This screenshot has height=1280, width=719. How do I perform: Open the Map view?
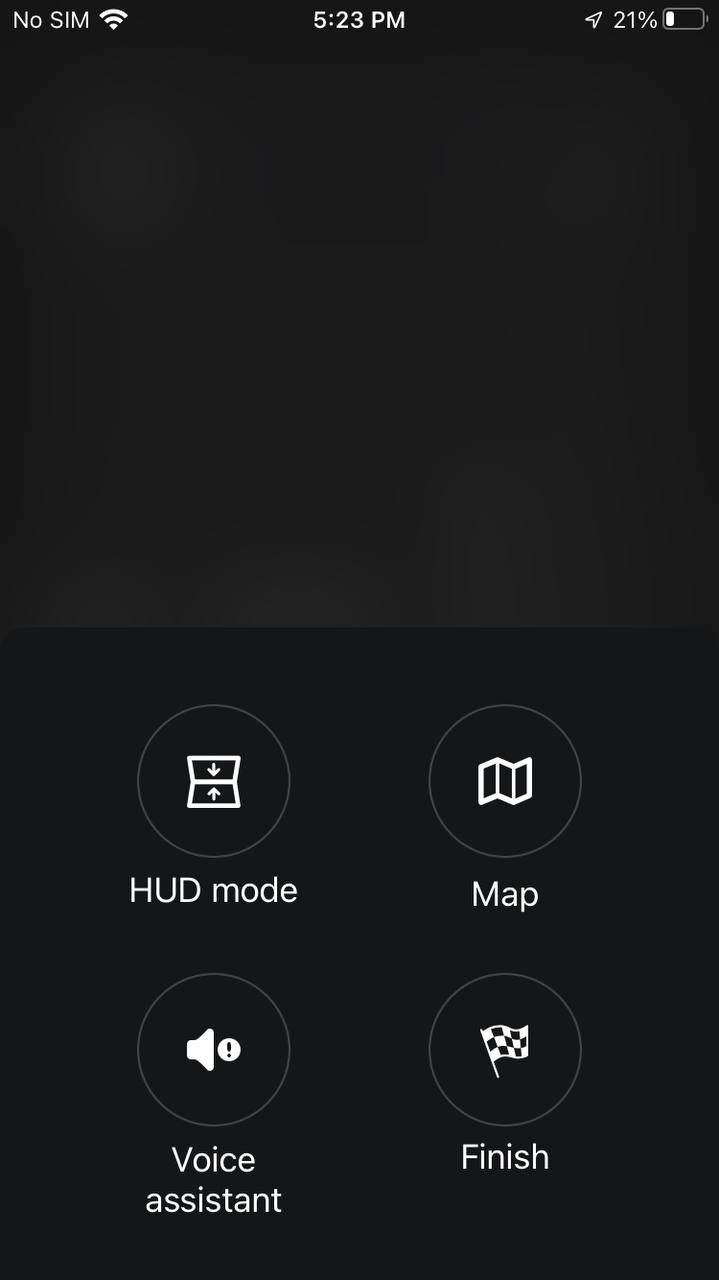tap(505, 781)
